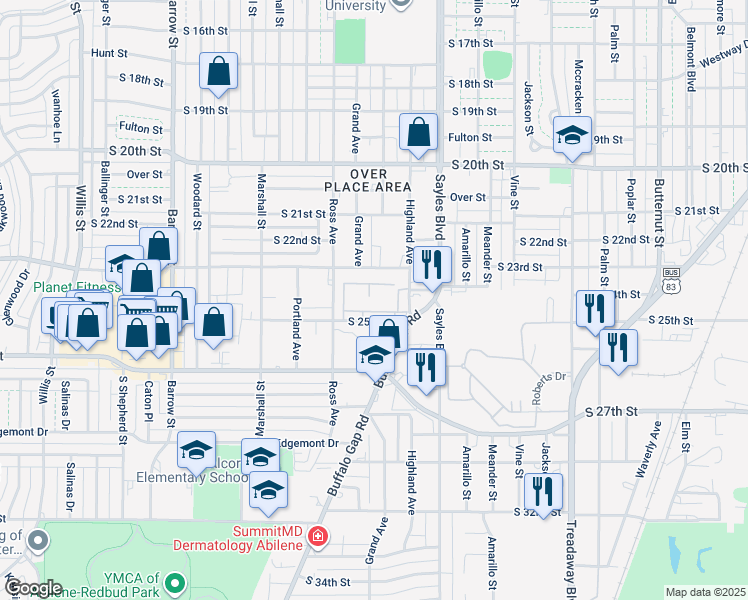This screenshot has width=748, height=600.
Task: Open the restaurant marker near S 23rd St
Action: 432,267
